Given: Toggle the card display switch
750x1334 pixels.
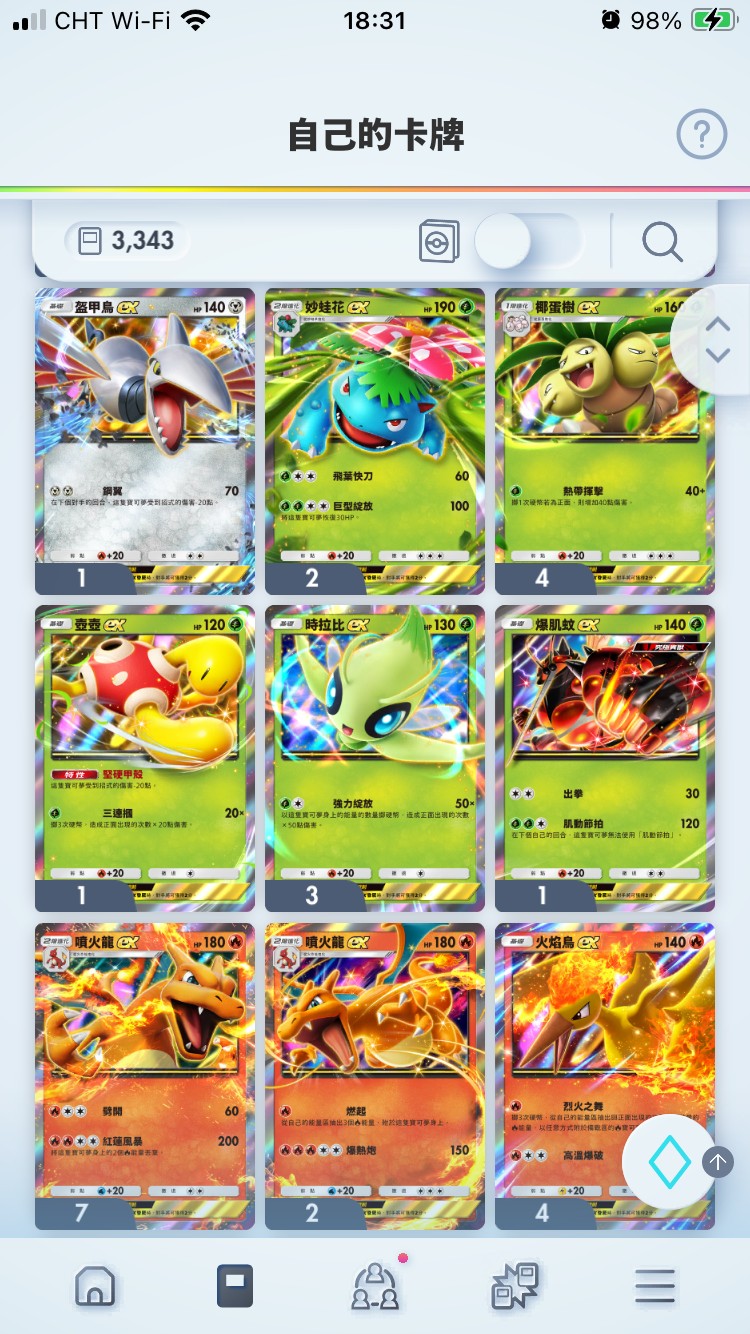Looking at the screenshot, I should click(528, 241).
